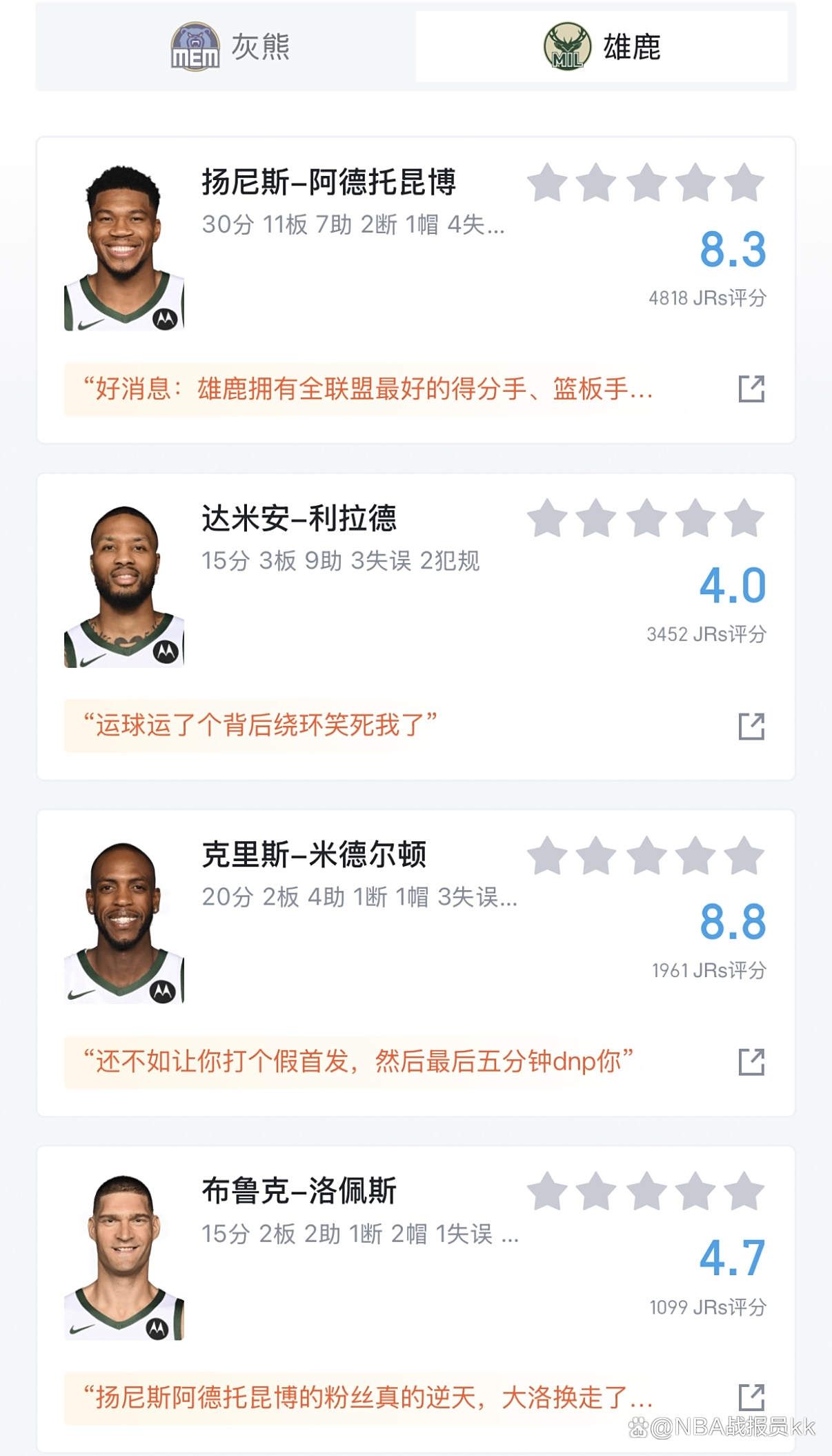Give 达米安-利拉德 a one-star rating
Image resolution: width=832 pixels, height=1456 pixels.
point(547,519)
